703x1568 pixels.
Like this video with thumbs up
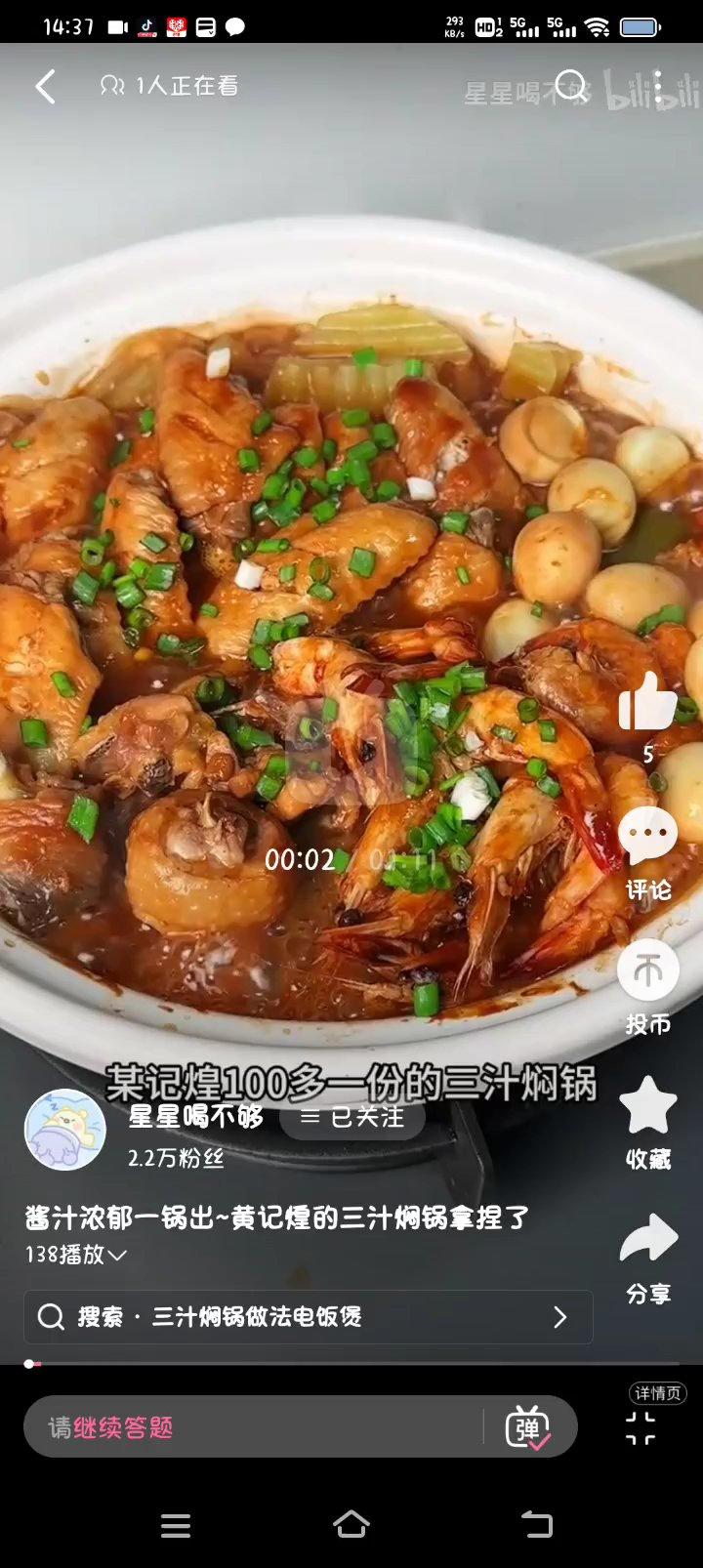(x=647, y=703)
